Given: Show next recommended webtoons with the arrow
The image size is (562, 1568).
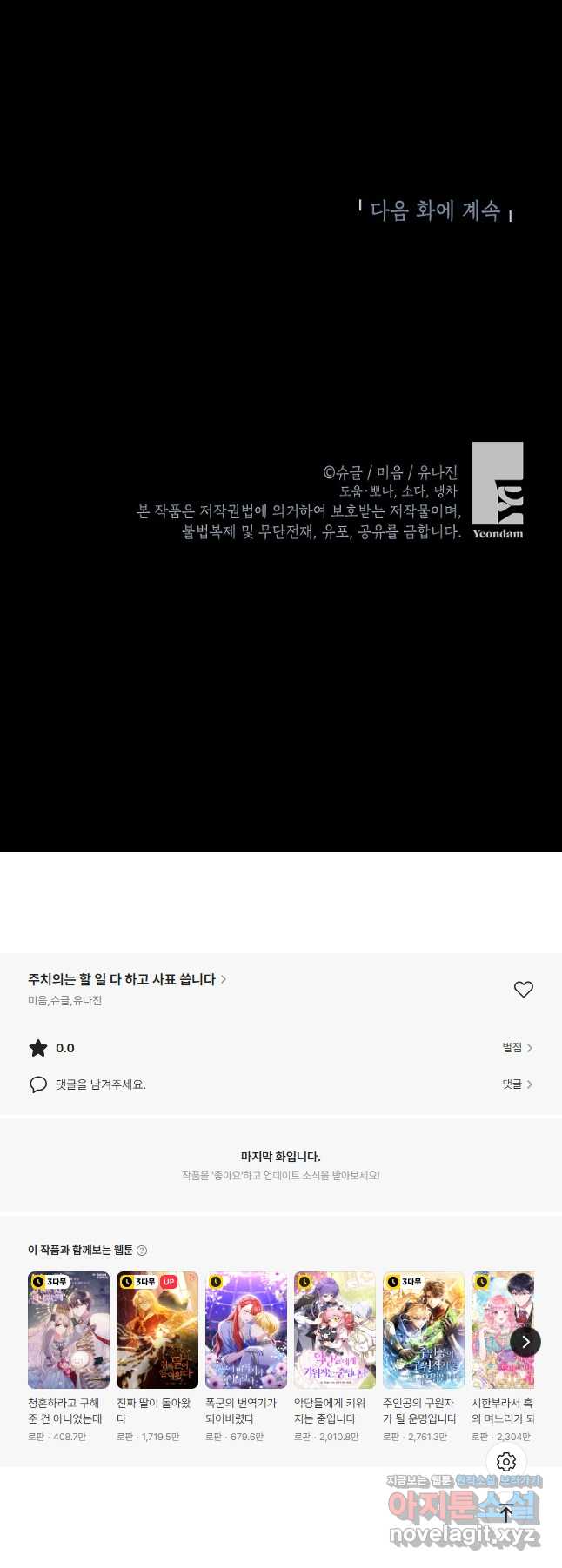Looking at the screenshot, I should click(x=525, y=1342).
